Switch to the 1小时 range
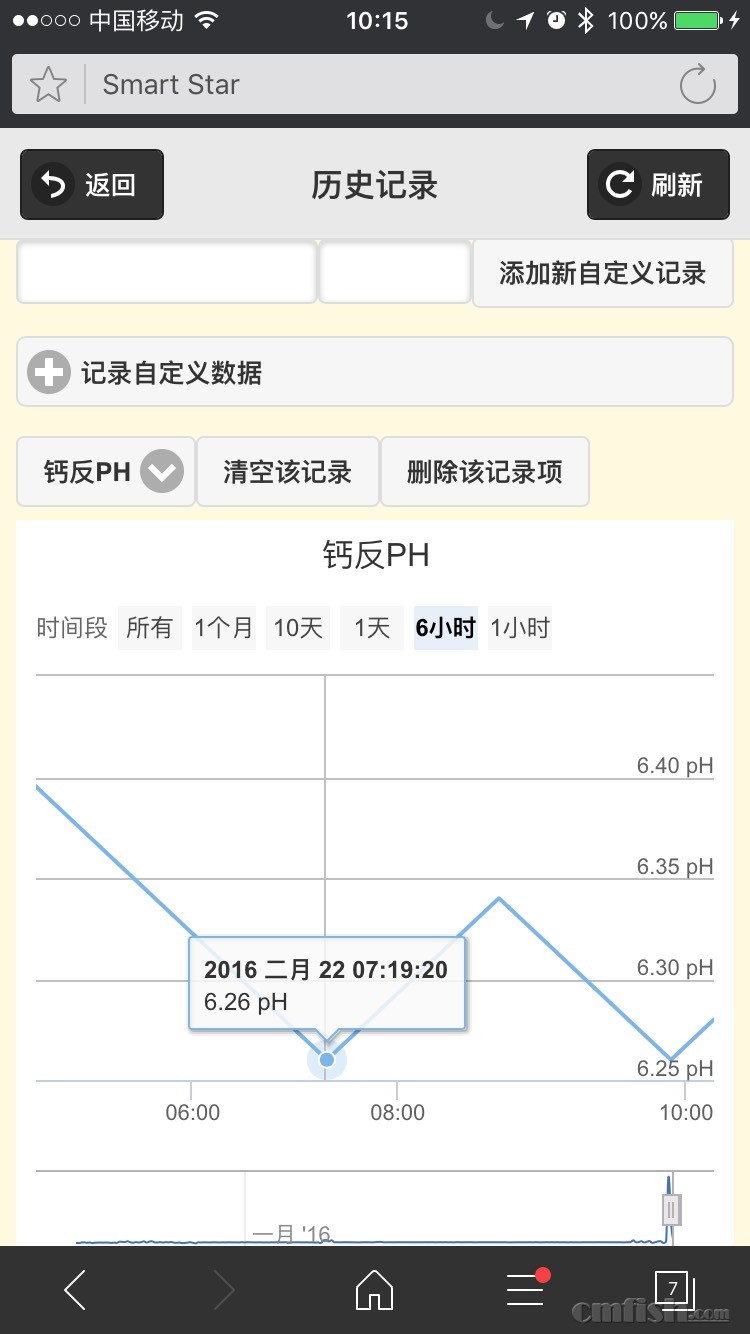The width and height of the screenshot is (750, 1334). click(x=519, y=628)
